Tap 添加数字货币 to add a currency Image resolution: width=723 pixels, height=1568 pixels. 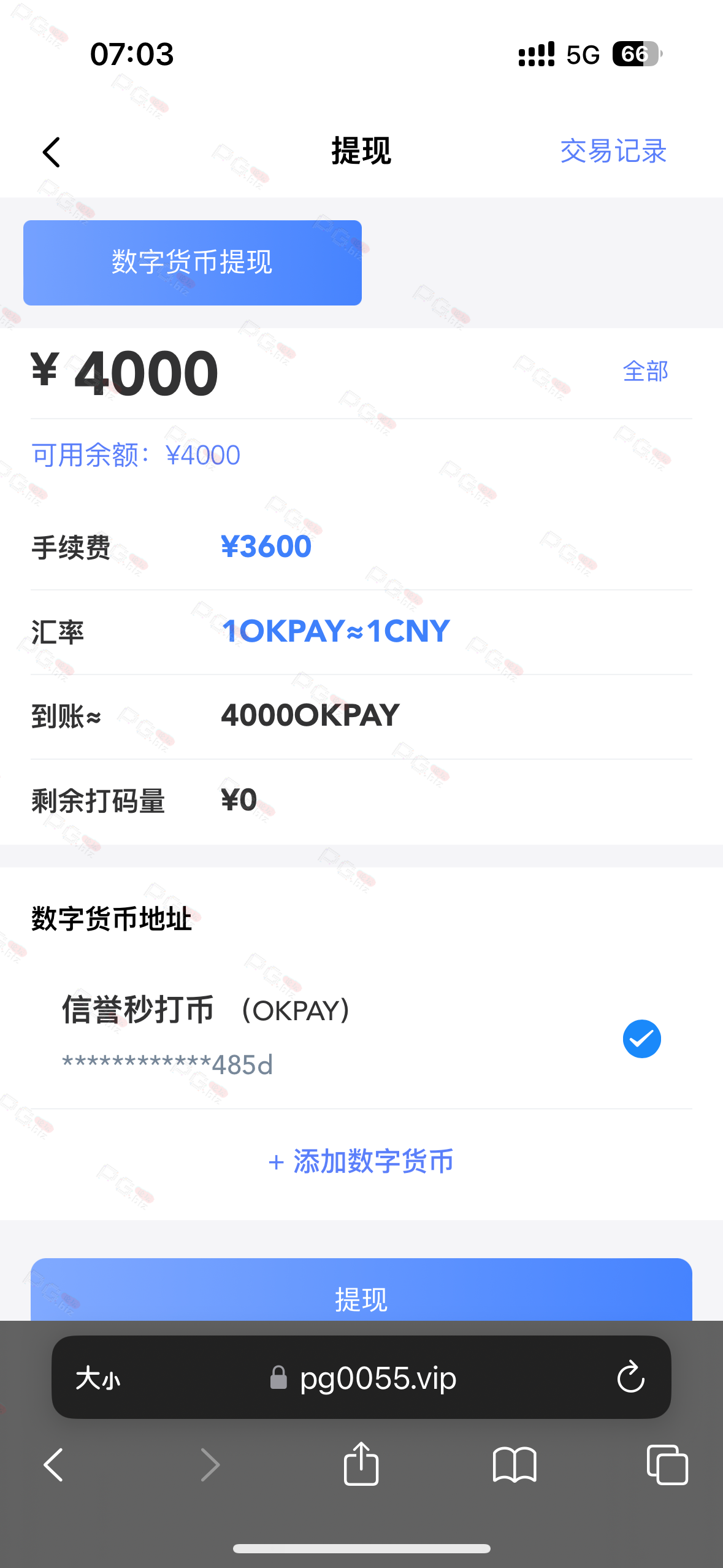click(361, 1161)
